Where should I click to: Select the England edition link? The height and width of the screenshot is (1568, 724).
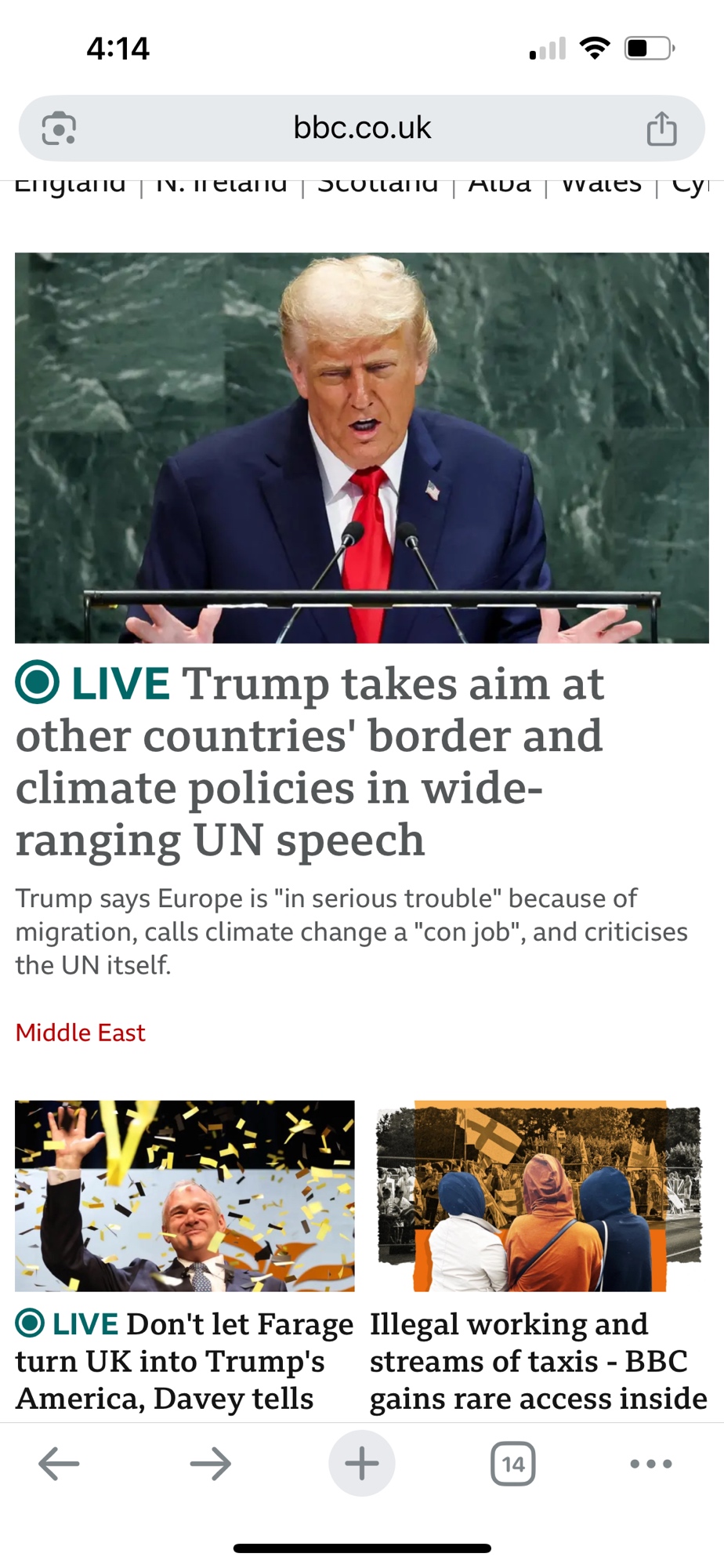[x=71, y=185]
